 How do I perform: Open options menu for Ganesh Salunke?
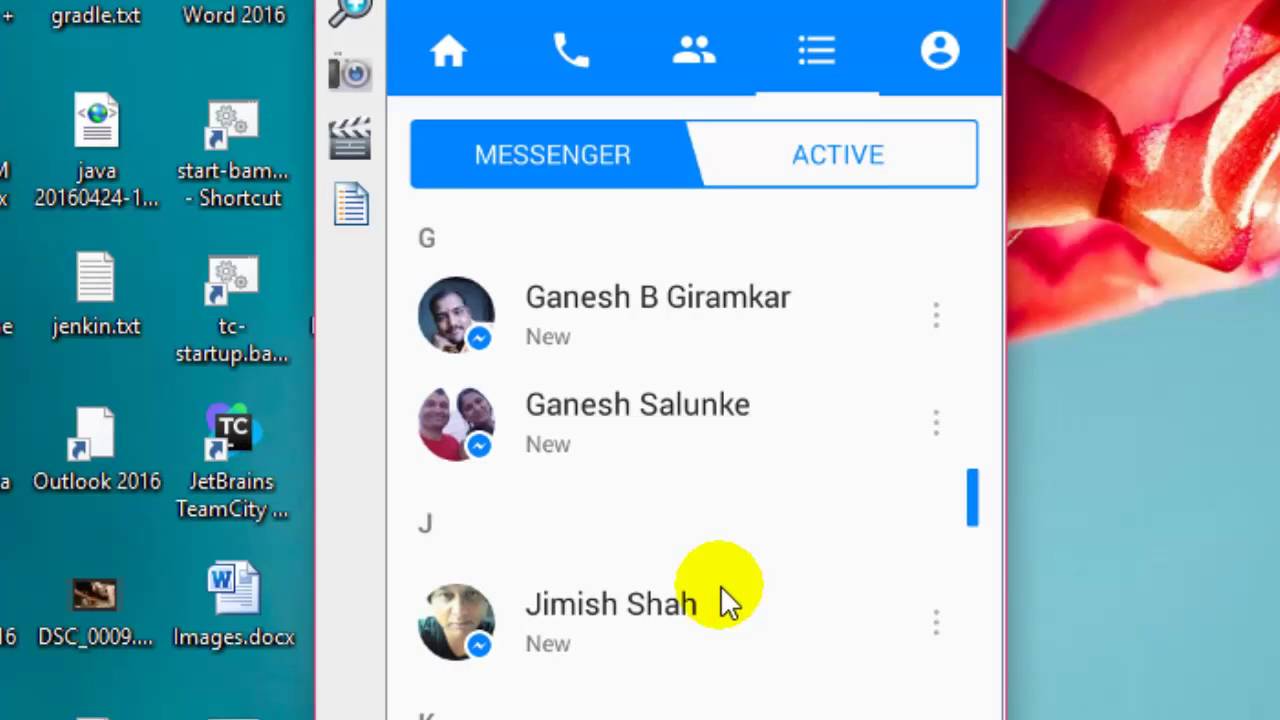(936, 423)
